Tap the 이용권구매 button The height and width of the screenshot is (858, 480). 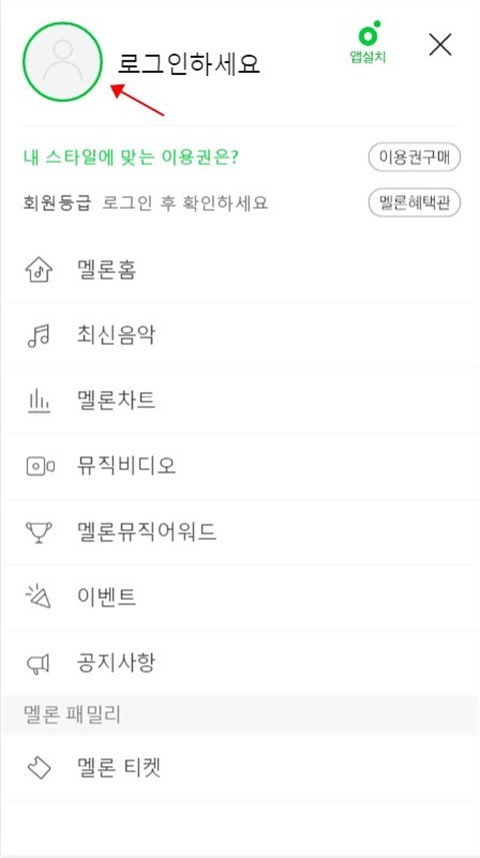click(x=414, y=158)
